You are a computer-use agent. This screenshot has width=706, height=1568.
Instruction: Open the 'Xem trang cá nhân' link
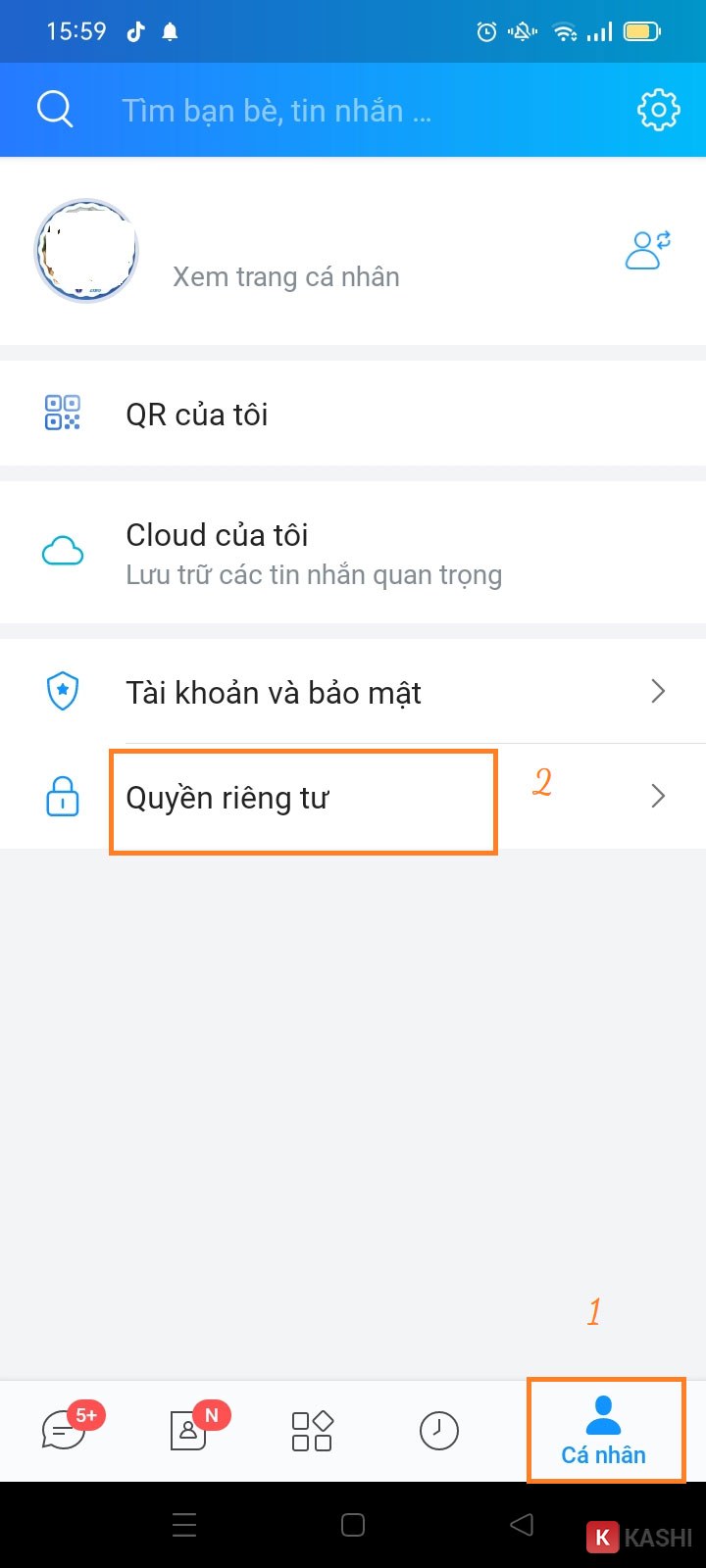pyautogui.click(x=285, y=276)
